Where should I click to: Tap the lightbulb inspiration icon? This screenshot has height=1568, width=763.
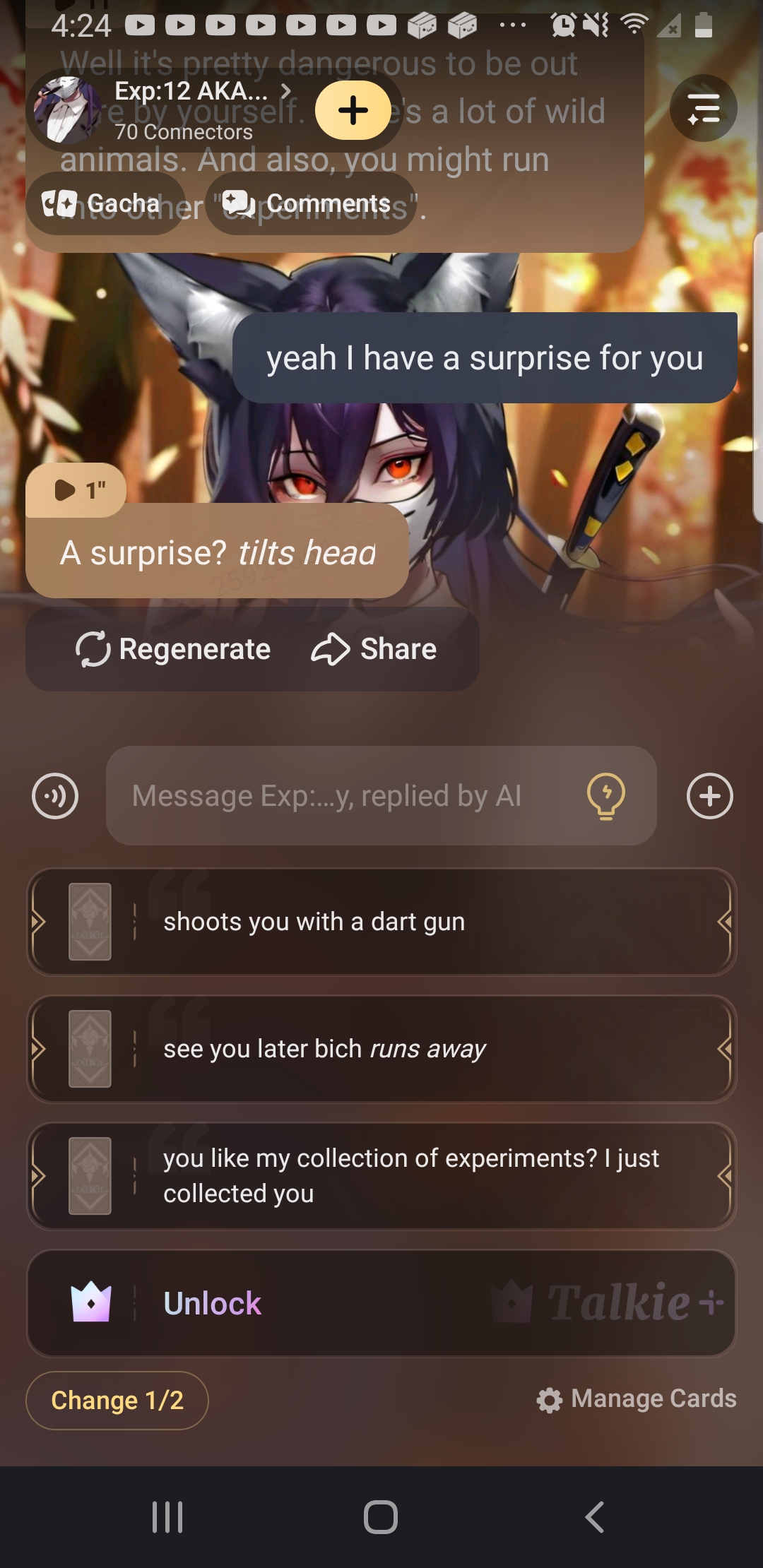605,796
